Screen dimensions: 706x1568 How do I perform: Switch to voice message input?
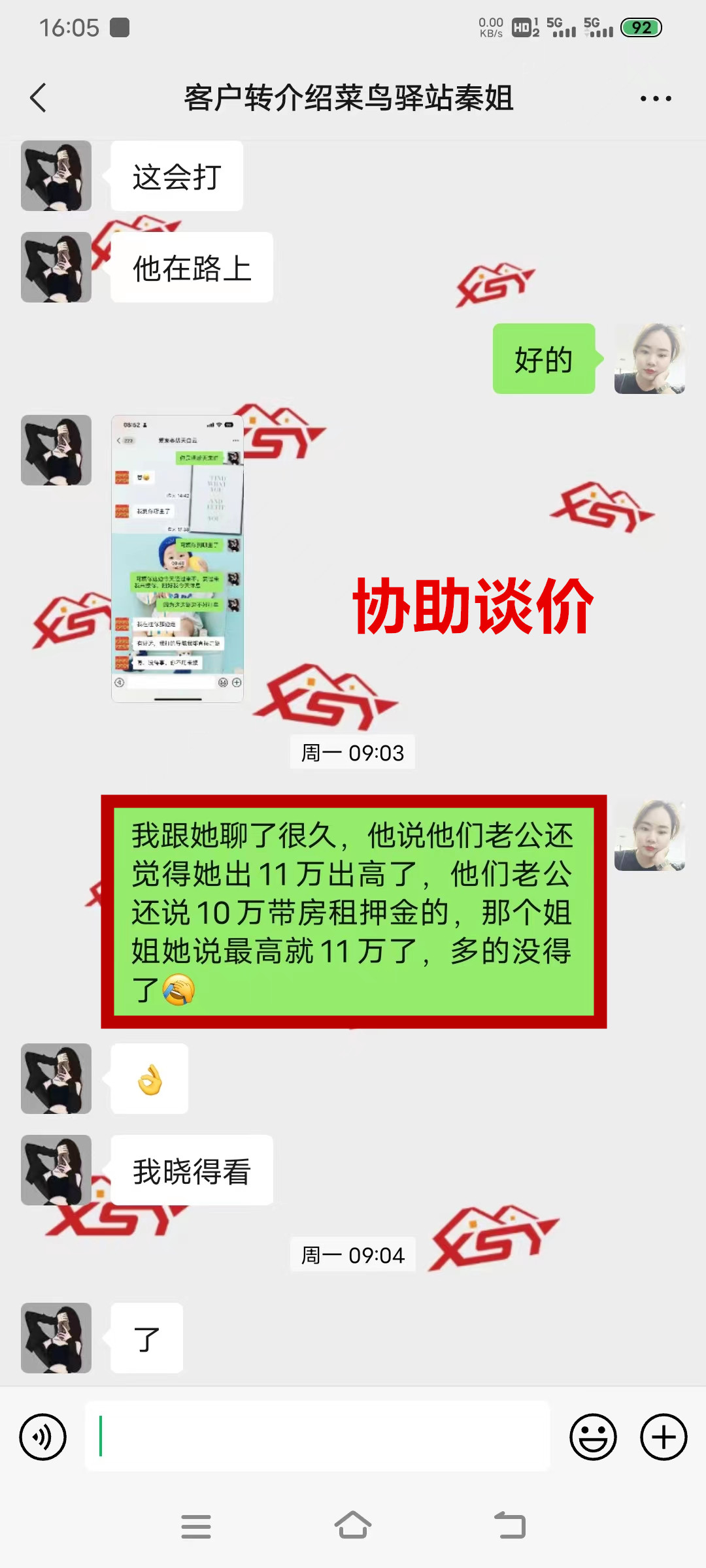(x=43, y=1437)
